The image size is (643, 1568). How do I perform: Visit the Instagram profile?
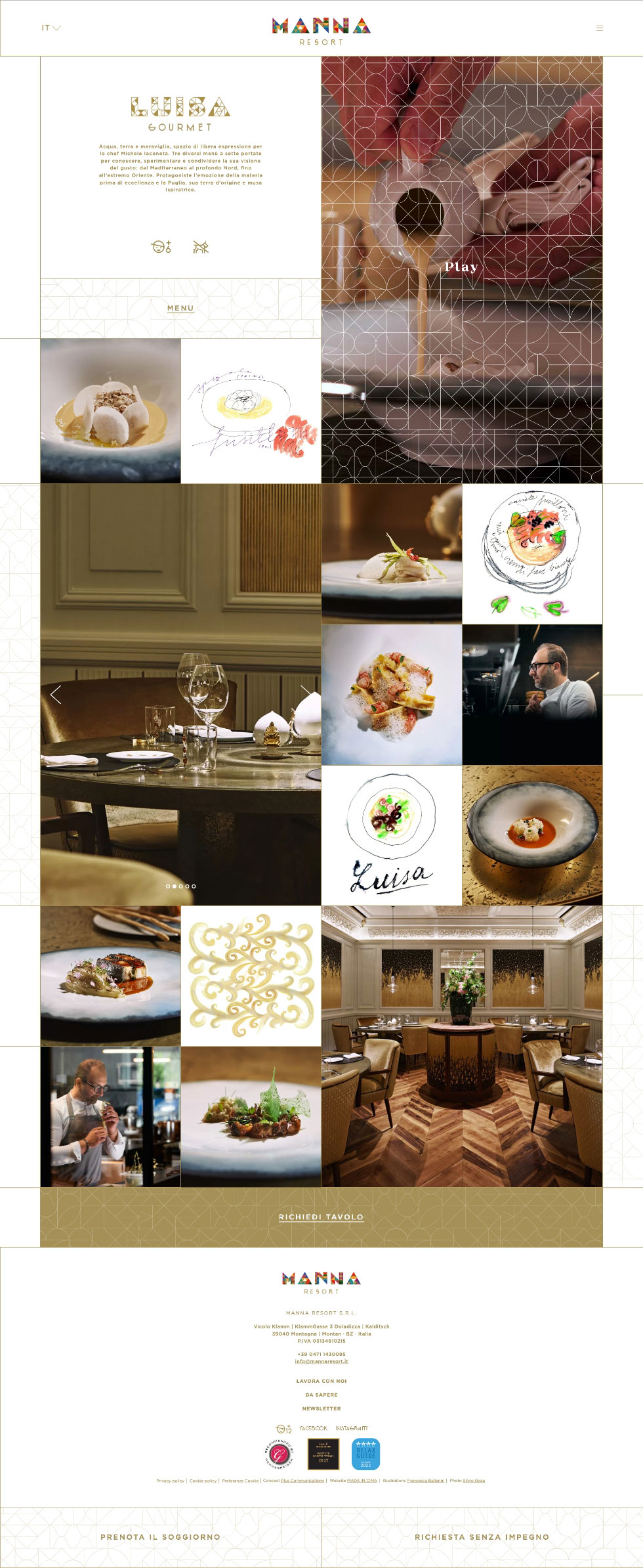point(352,1429)
